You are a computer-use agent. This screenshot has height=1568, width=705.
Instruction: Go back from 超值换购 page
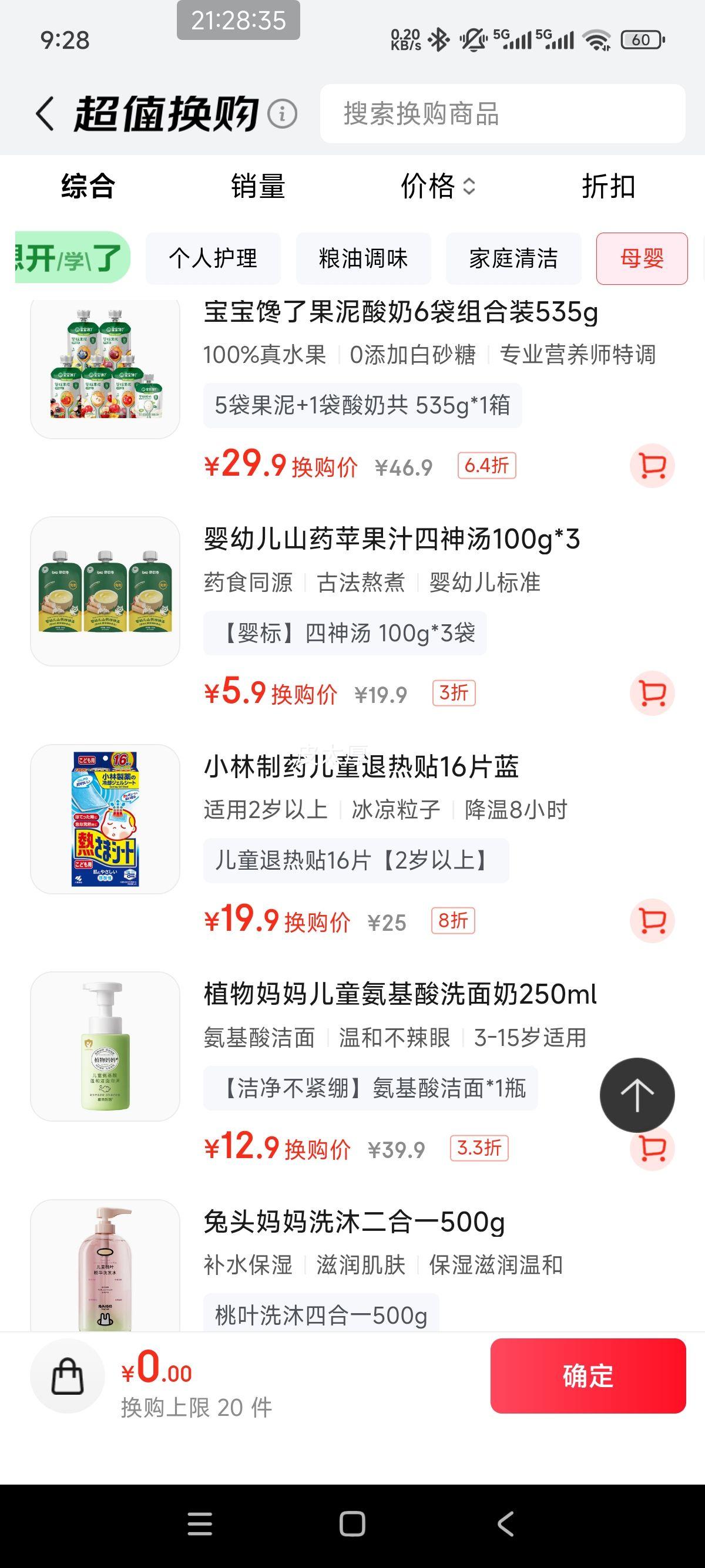[x=45, y=114]
